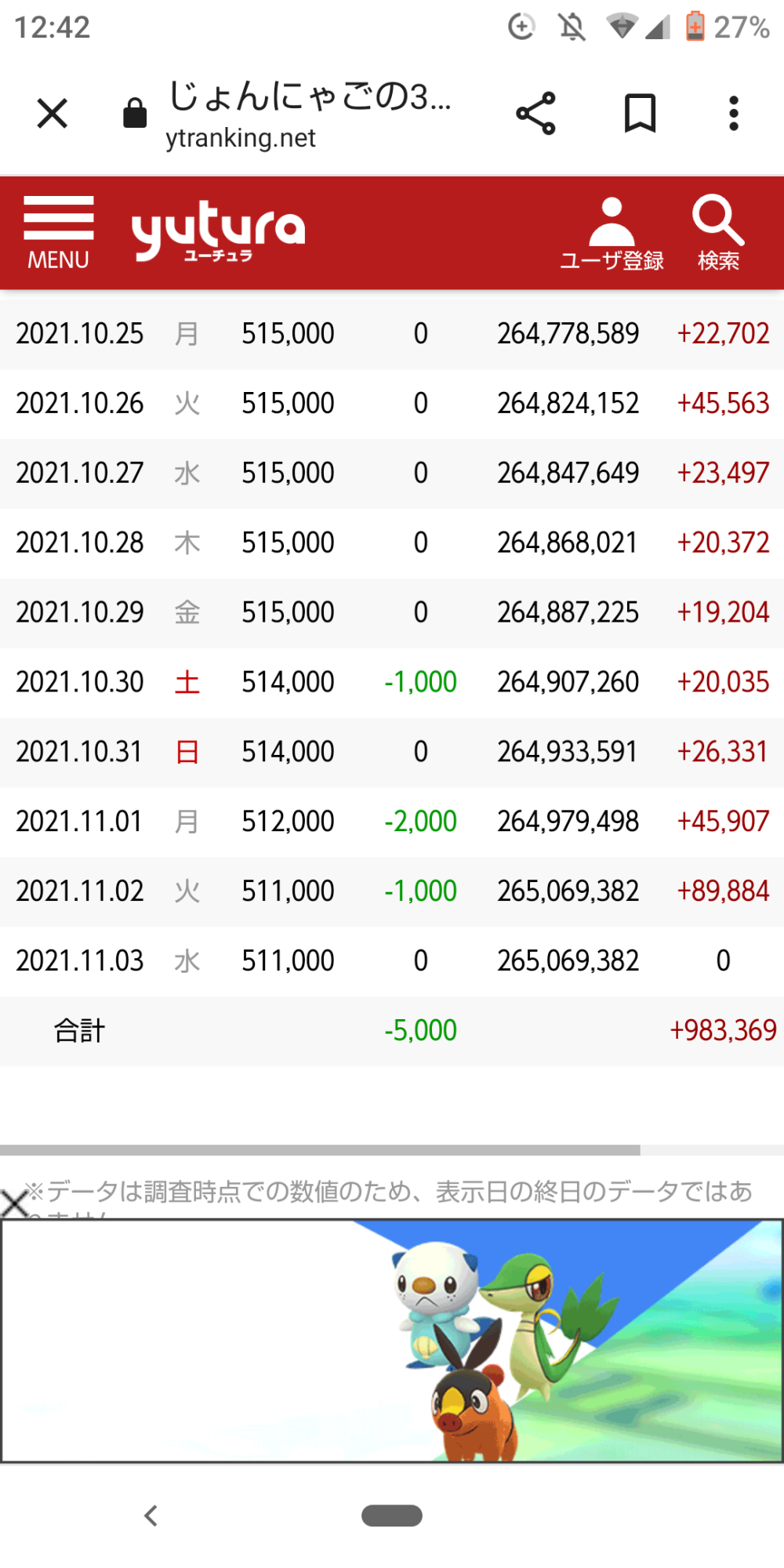Bookmark the current page

click(x=640, y=114)
